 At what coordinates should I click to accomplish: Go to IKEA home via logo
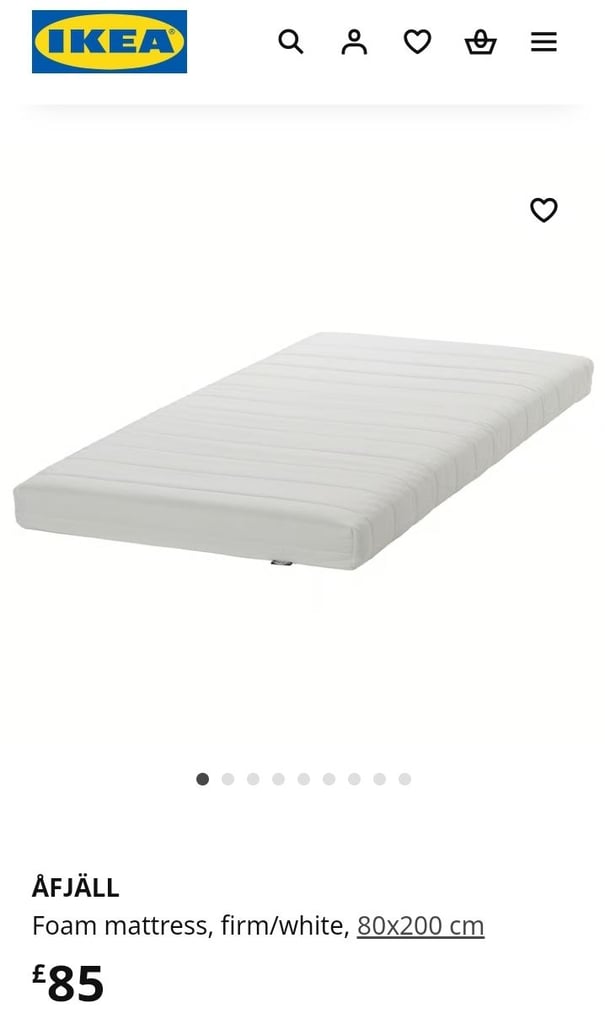tap(109, 42)
